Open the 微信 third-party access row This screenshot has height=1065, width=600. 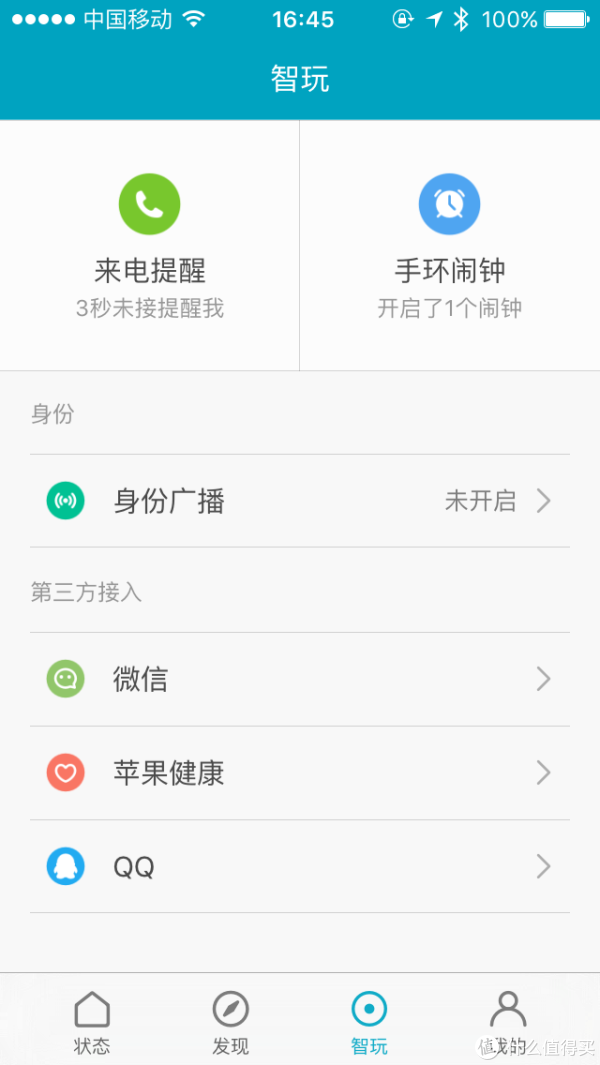[x=300, y=679]
